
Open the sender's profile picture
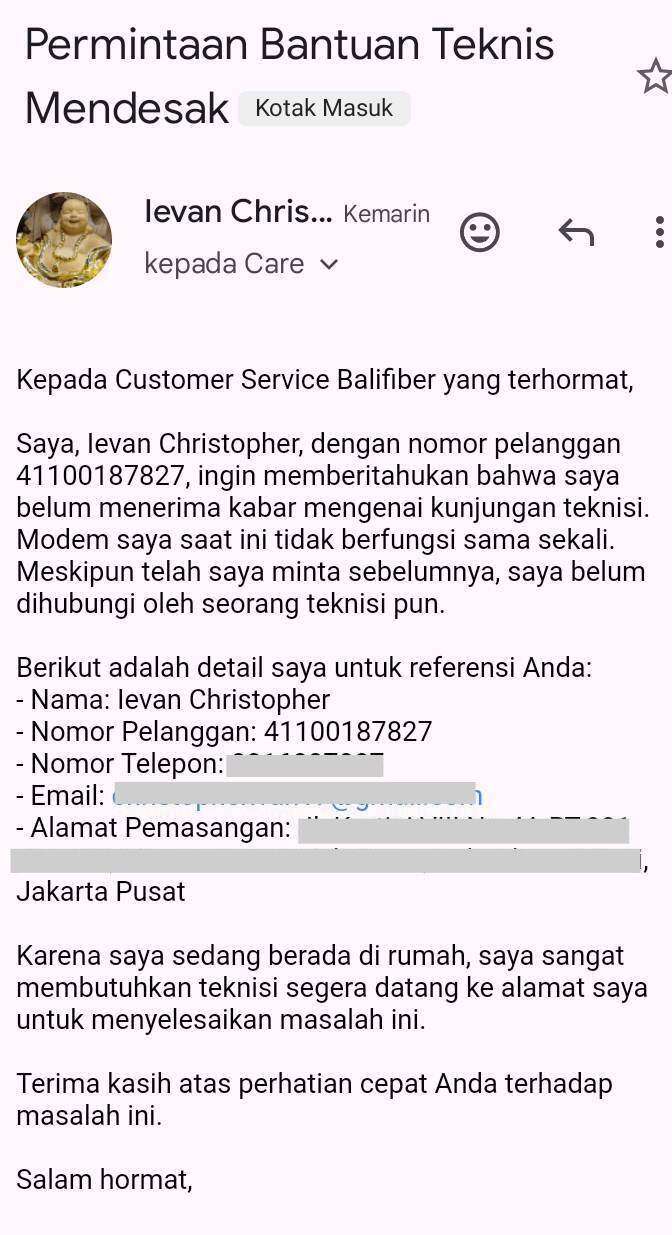click(x=64, y=240)
